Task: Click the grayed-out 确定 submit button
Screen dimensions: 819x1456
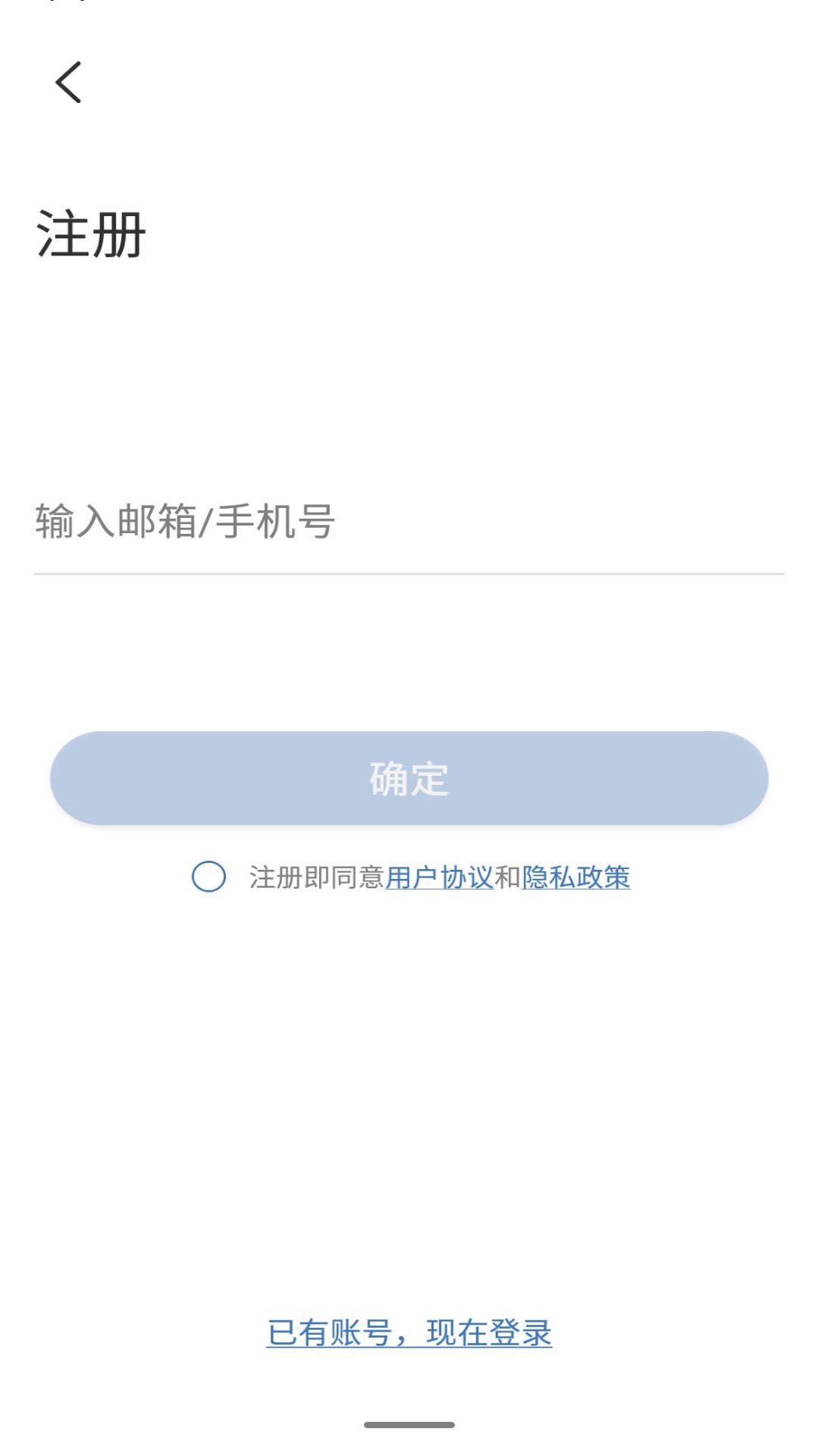Action: (409, 779)
